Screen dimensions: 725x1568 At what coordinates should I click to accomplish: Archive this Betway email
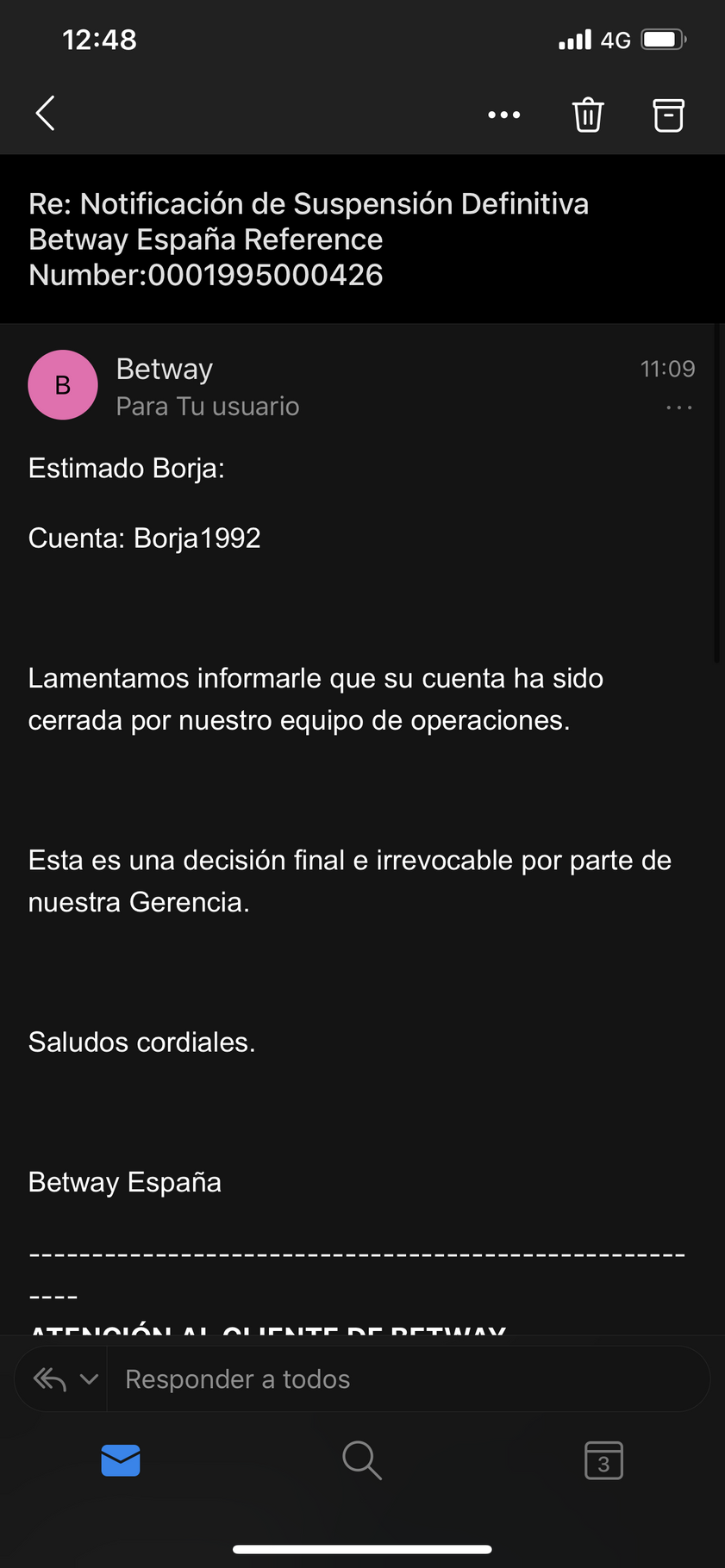(668, 115)
